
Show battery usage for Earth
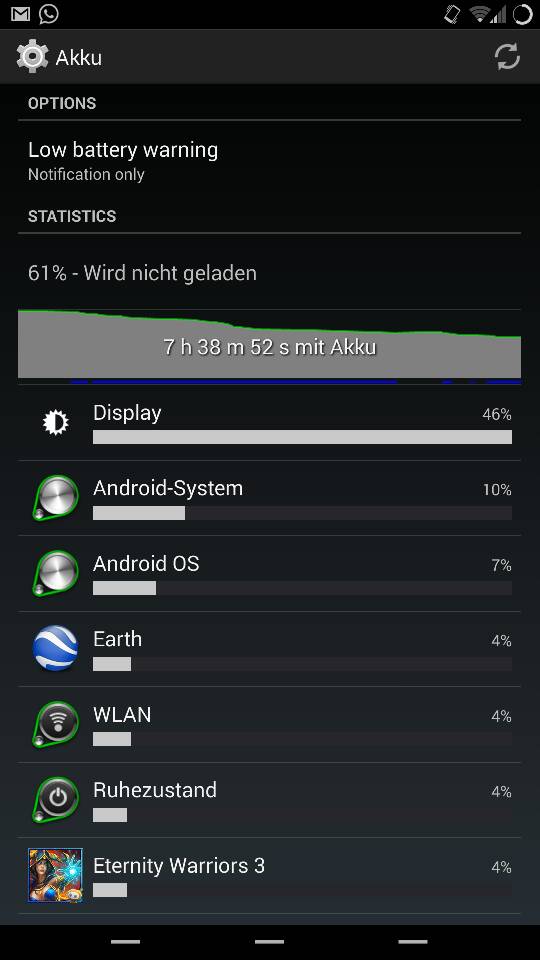point(269,649)
